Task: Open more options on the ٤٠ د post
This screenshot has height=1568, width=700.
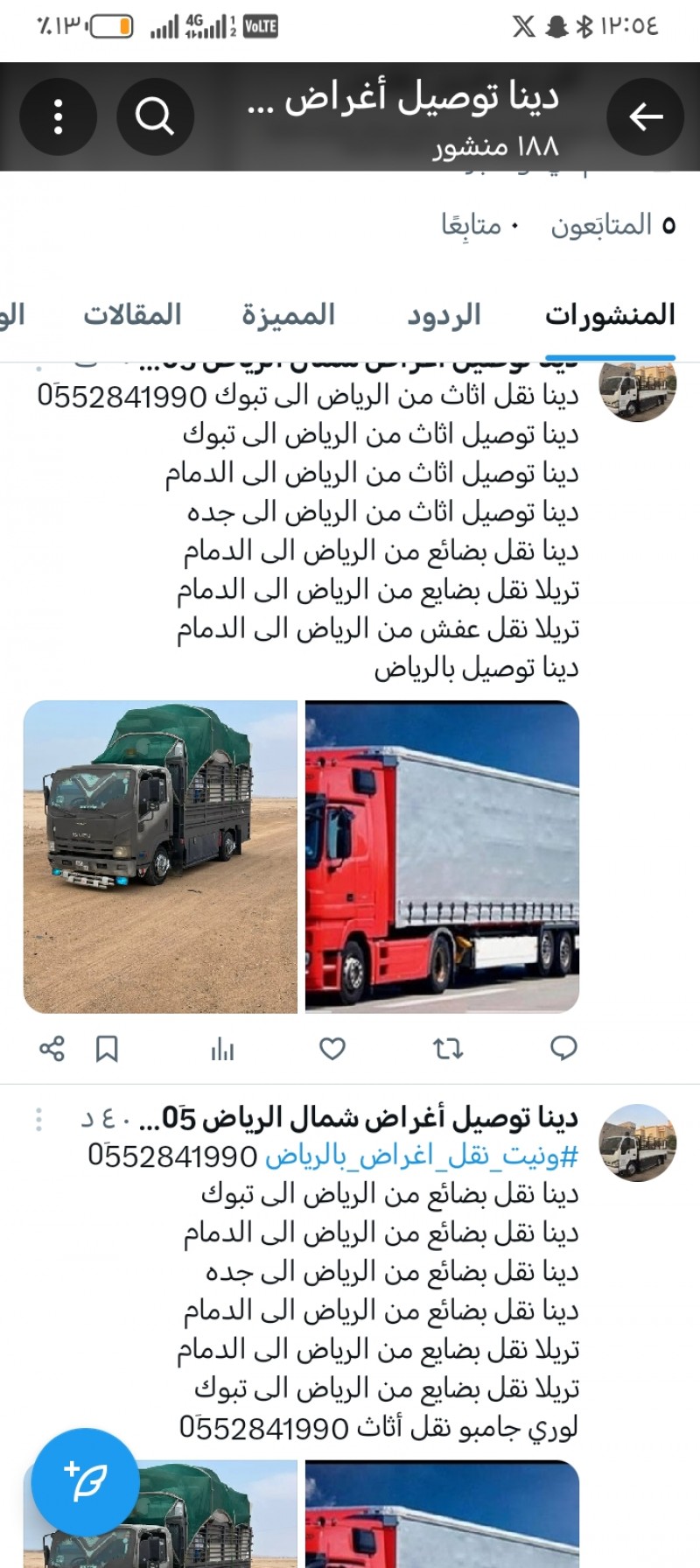Action: (x=38, y=1119)
